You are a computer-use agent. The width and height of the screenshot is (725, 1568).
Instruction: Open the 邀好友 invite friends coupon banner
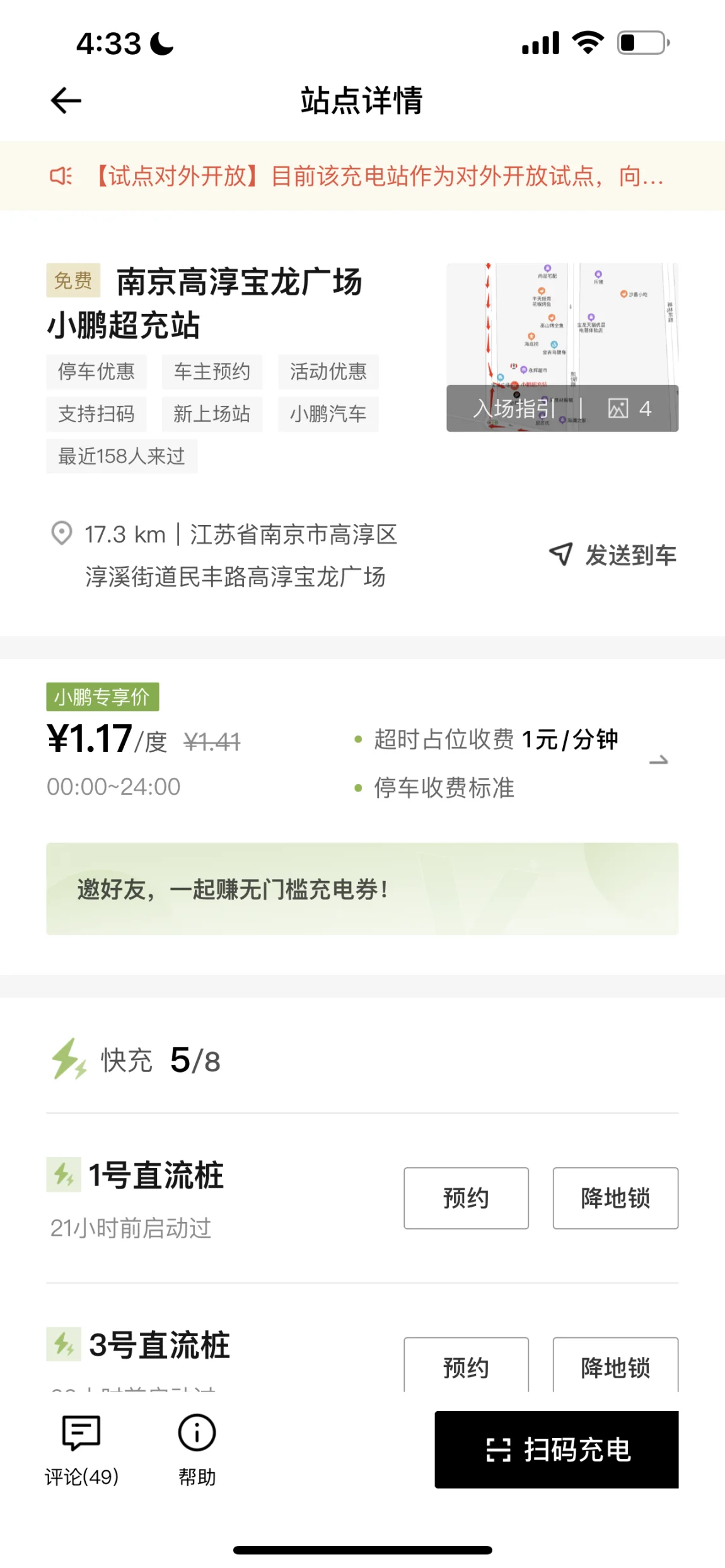pyautogui.click(x=362, y=889)
